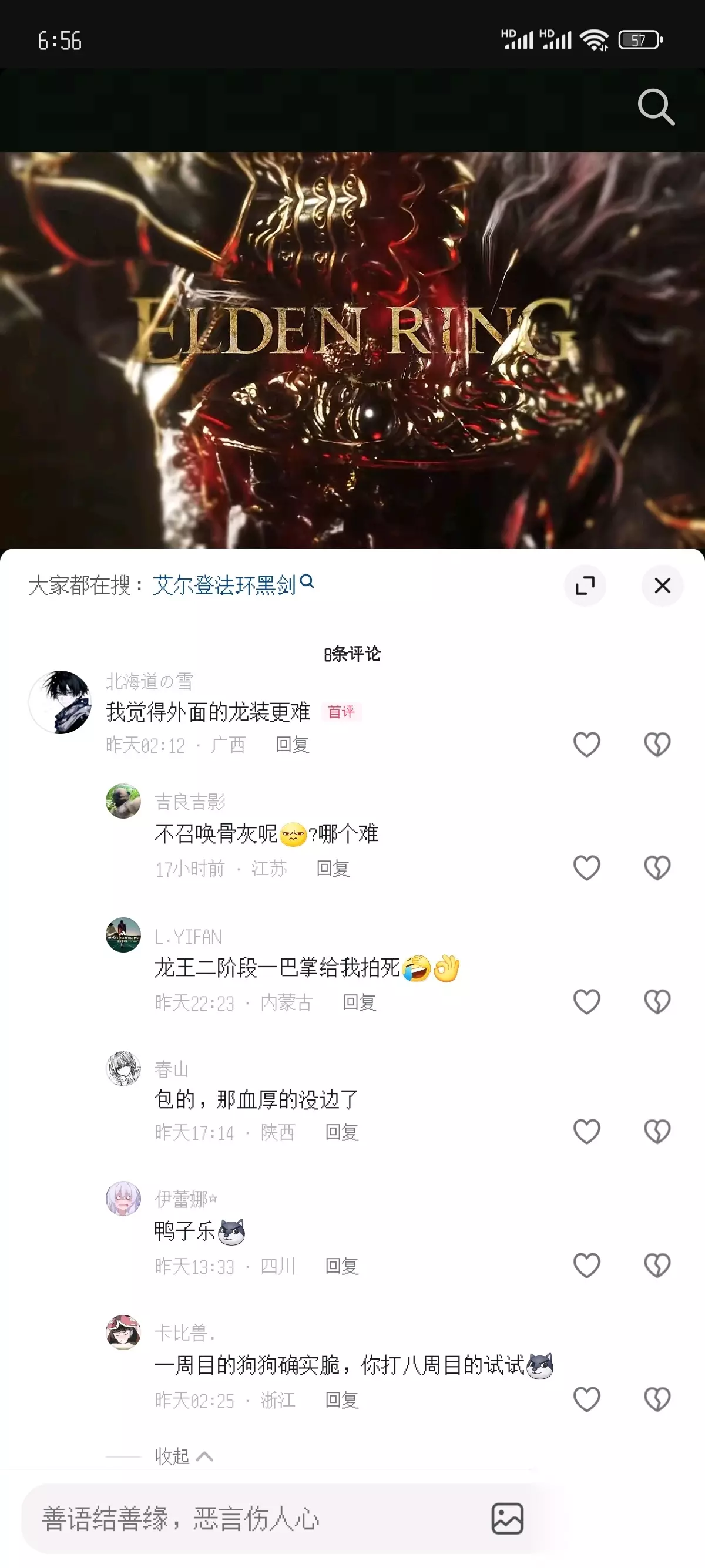Tap 回复 under 吉良吉影's comment
Image resolution: width=705 pixels, height=1568 pixels.
pyautogui.click(x=333, y=869)
